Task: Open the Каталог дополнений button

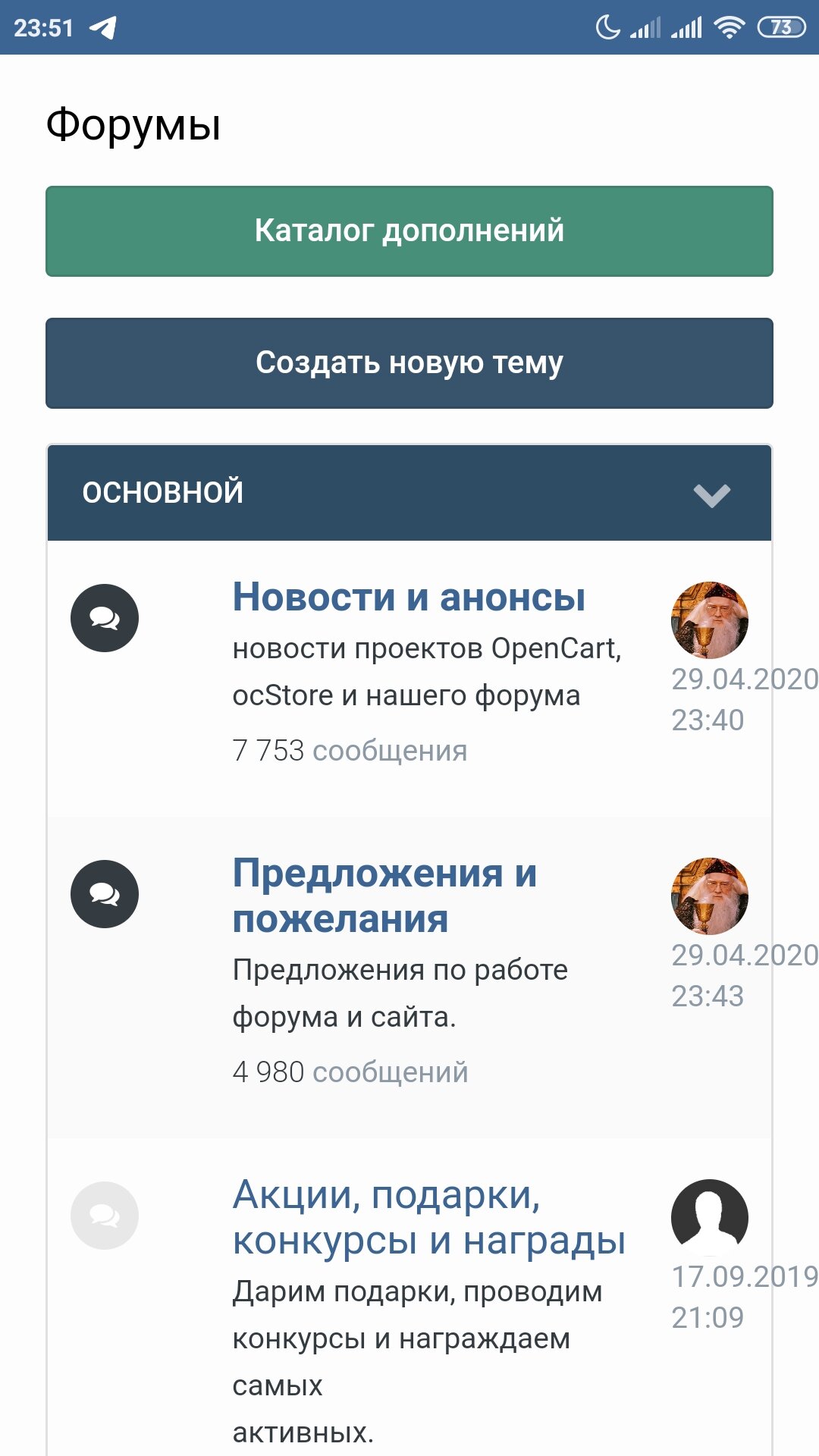Action: click(x=409, y=231)
